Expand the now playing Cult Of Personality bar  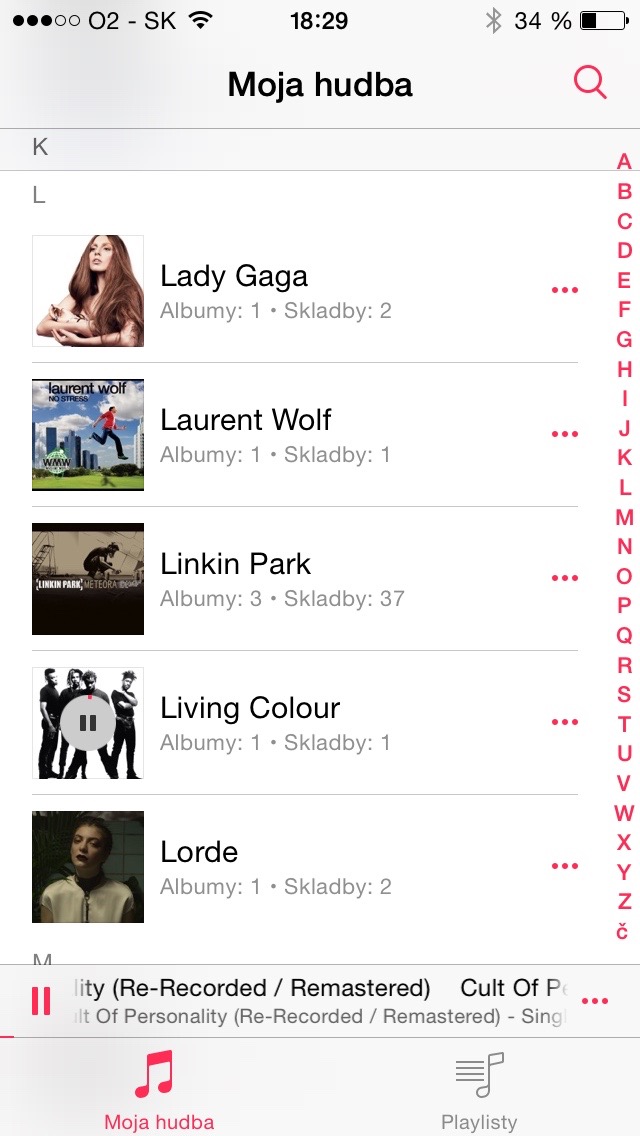(x=320, y=1001)
